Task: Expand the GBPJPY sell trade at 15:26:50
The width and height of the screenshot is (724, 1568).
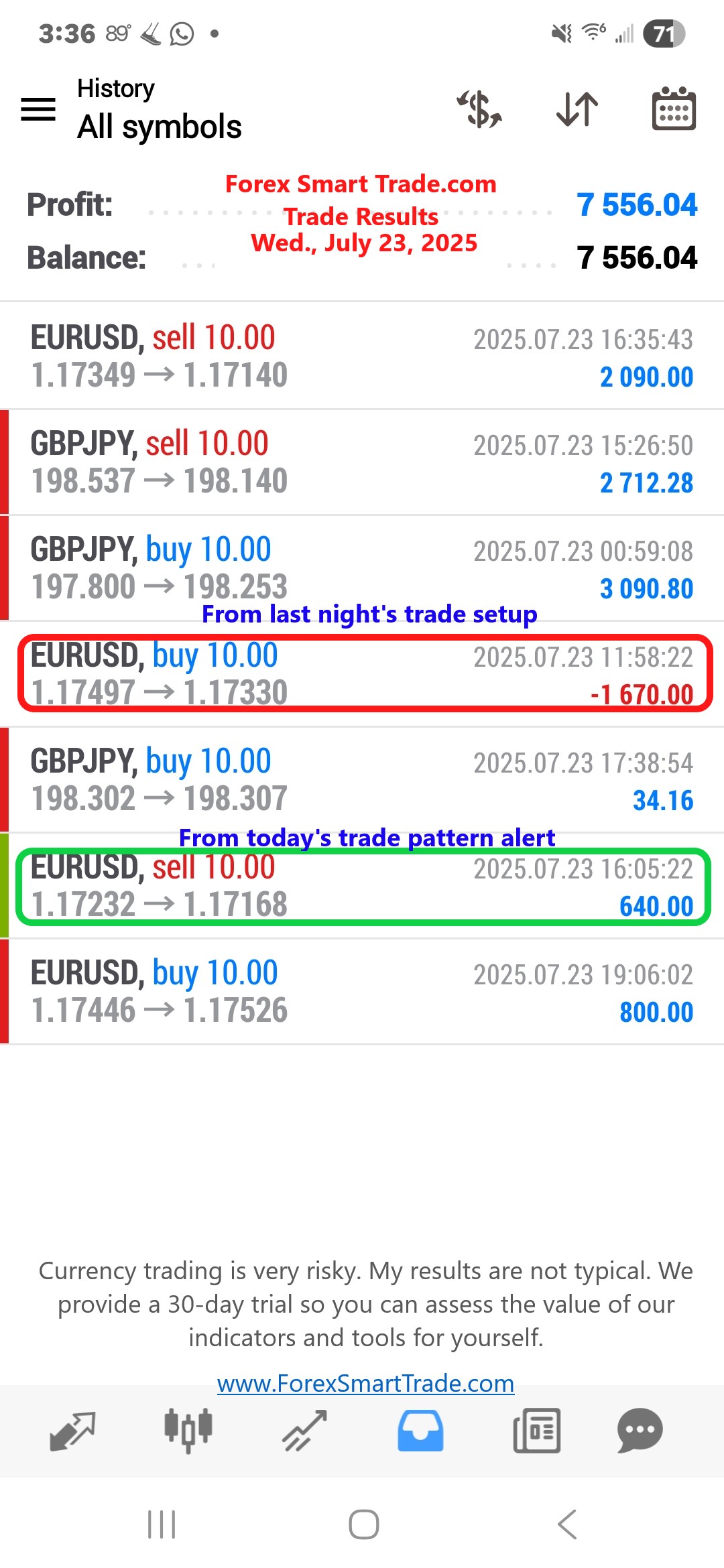Action: pos(362,462)
